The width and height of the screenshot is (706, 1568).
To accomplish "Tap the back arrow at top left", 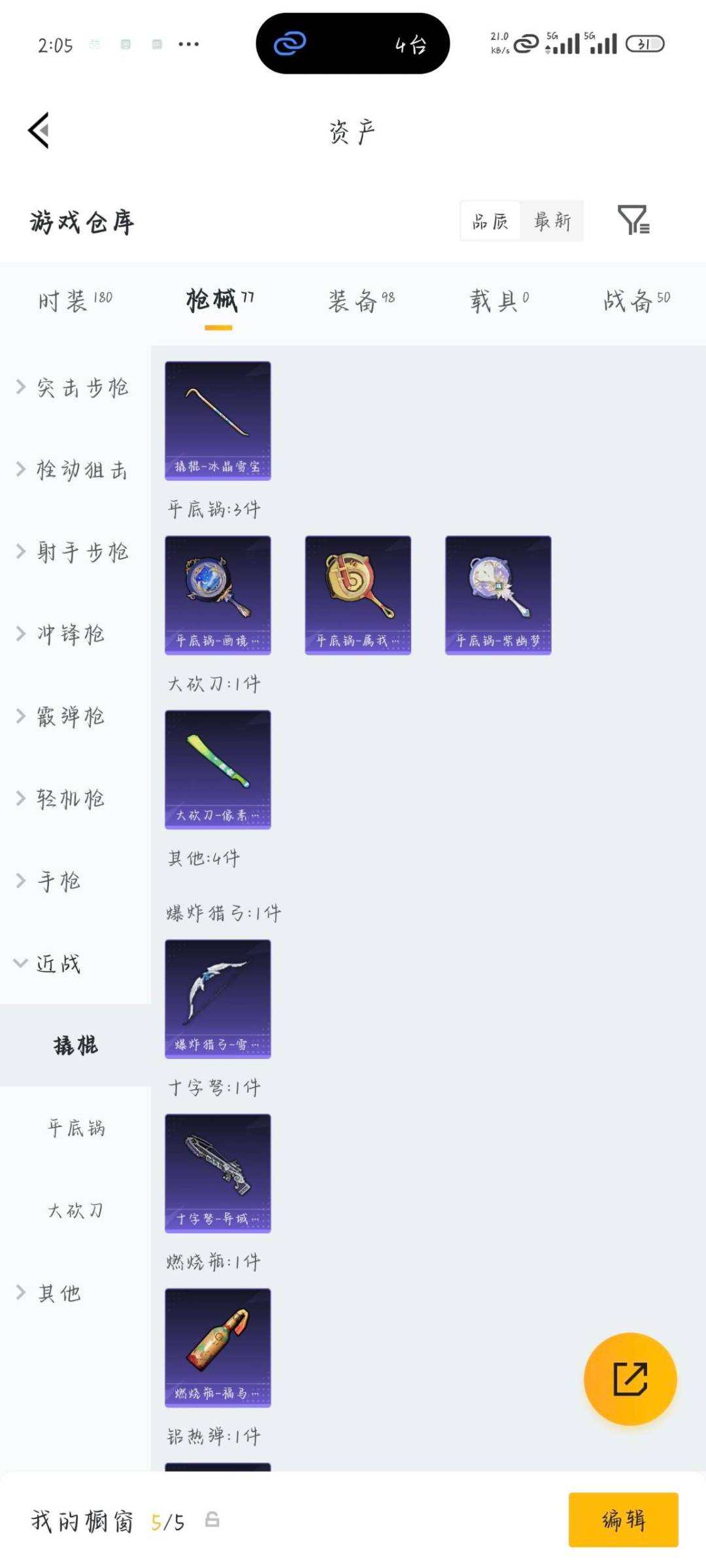I will (x=39, y=129).
